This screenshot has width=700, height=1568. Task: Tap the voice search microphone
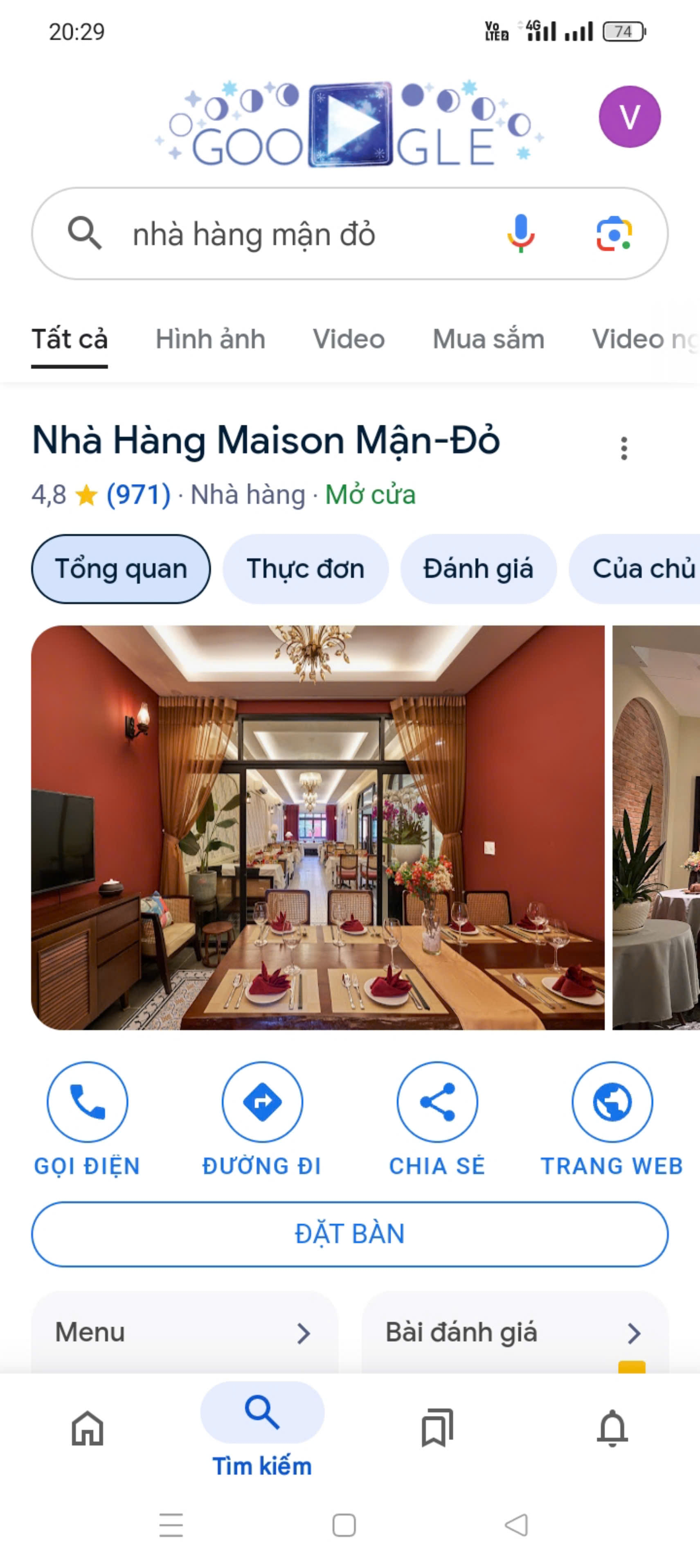tap(520, 234)
